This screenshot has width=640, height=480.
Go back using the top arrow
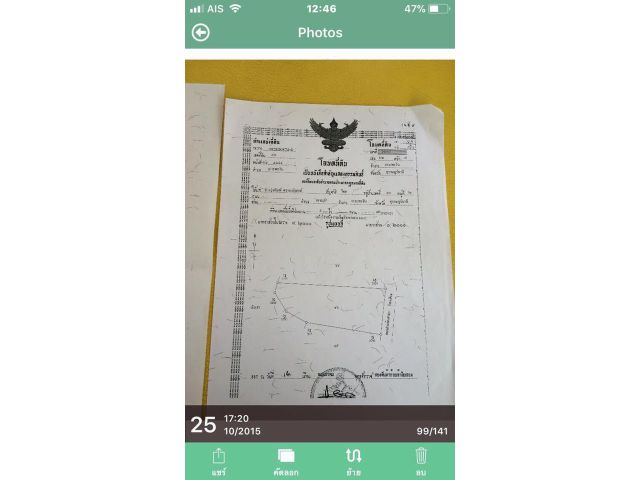pyautogui.click(x=200, y=33)
